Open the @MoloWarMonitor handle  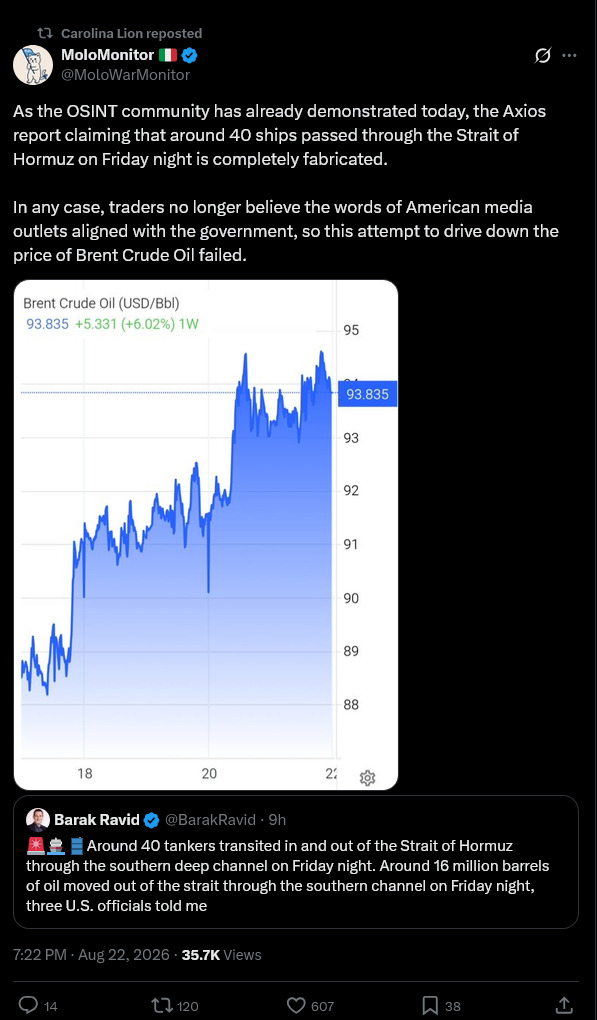pos(126,75)
